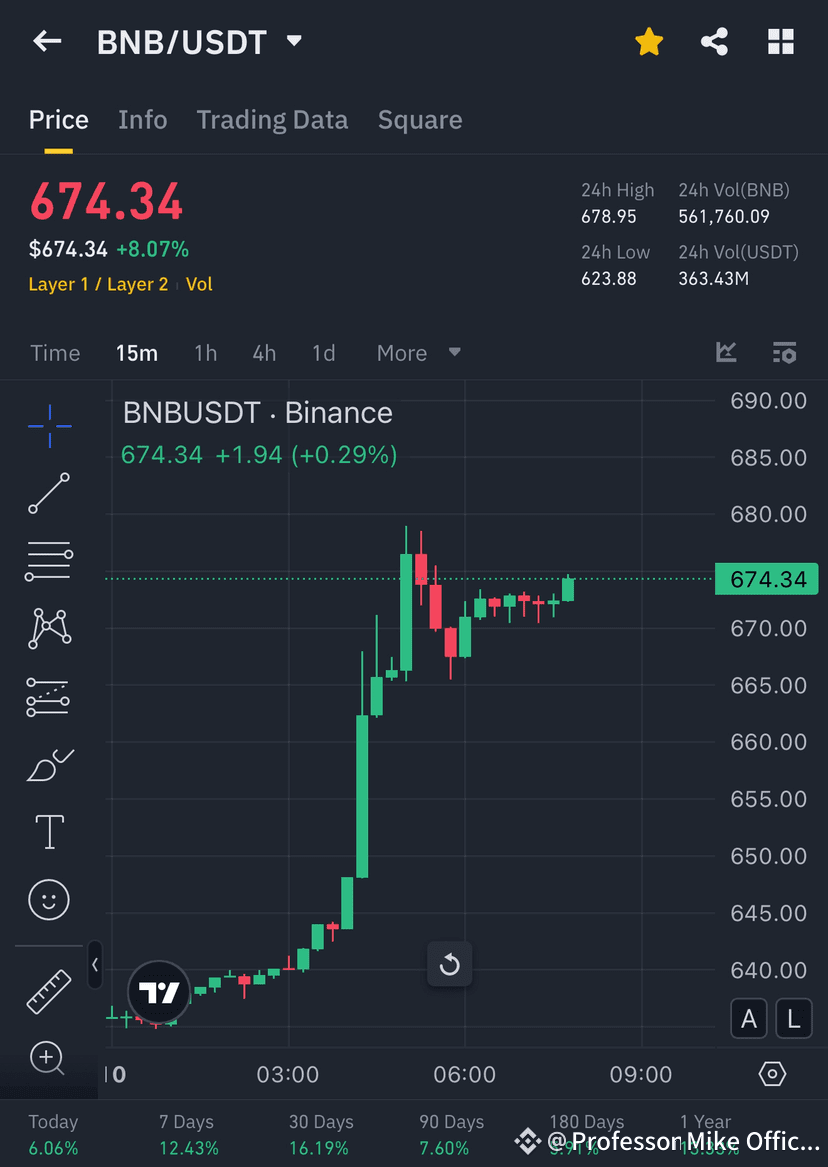Select the crosshair cursor tool
The image size is (828, 1167).
tap(48, 426)
